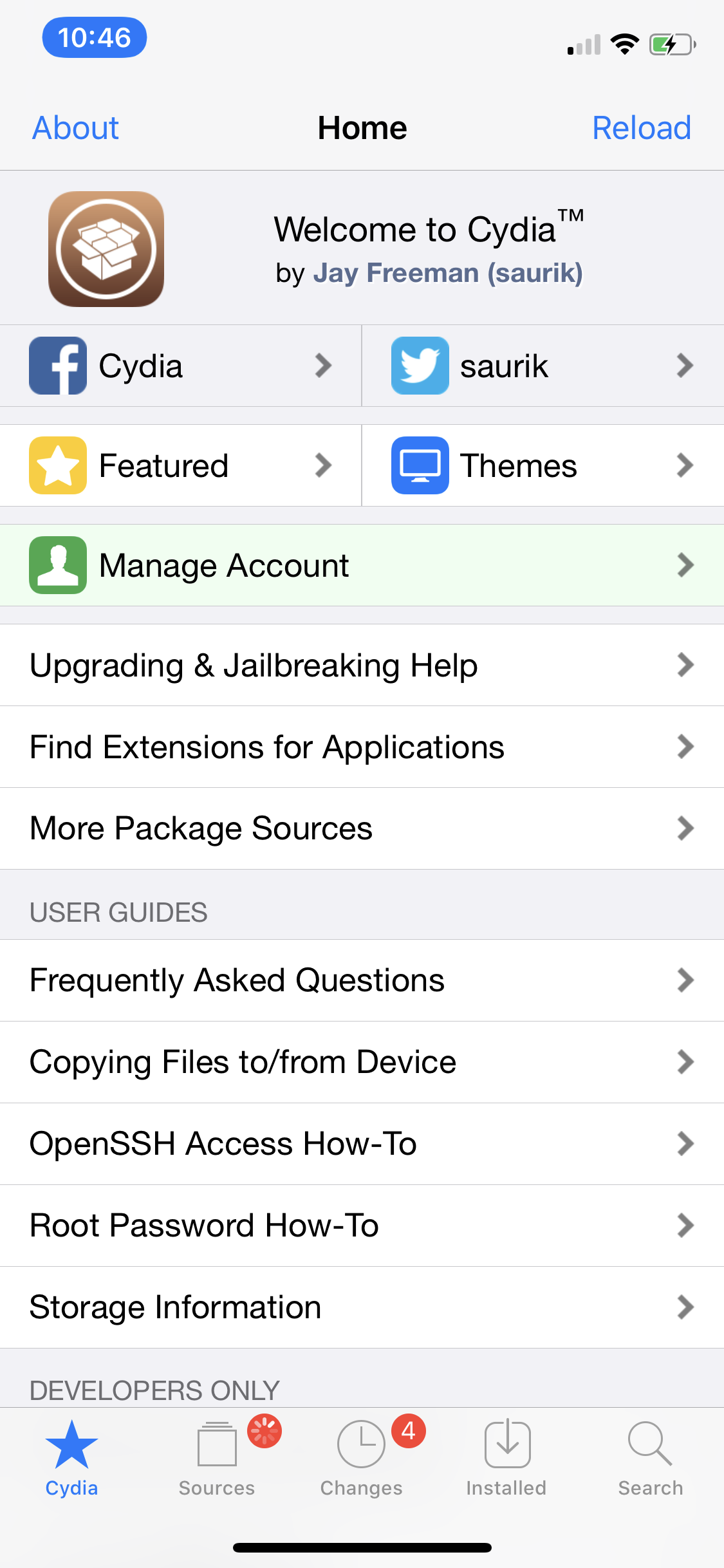Screen dimensions: 724x1568
Task: Open Frequently Asked Questions
Action: tap(362, 980)
